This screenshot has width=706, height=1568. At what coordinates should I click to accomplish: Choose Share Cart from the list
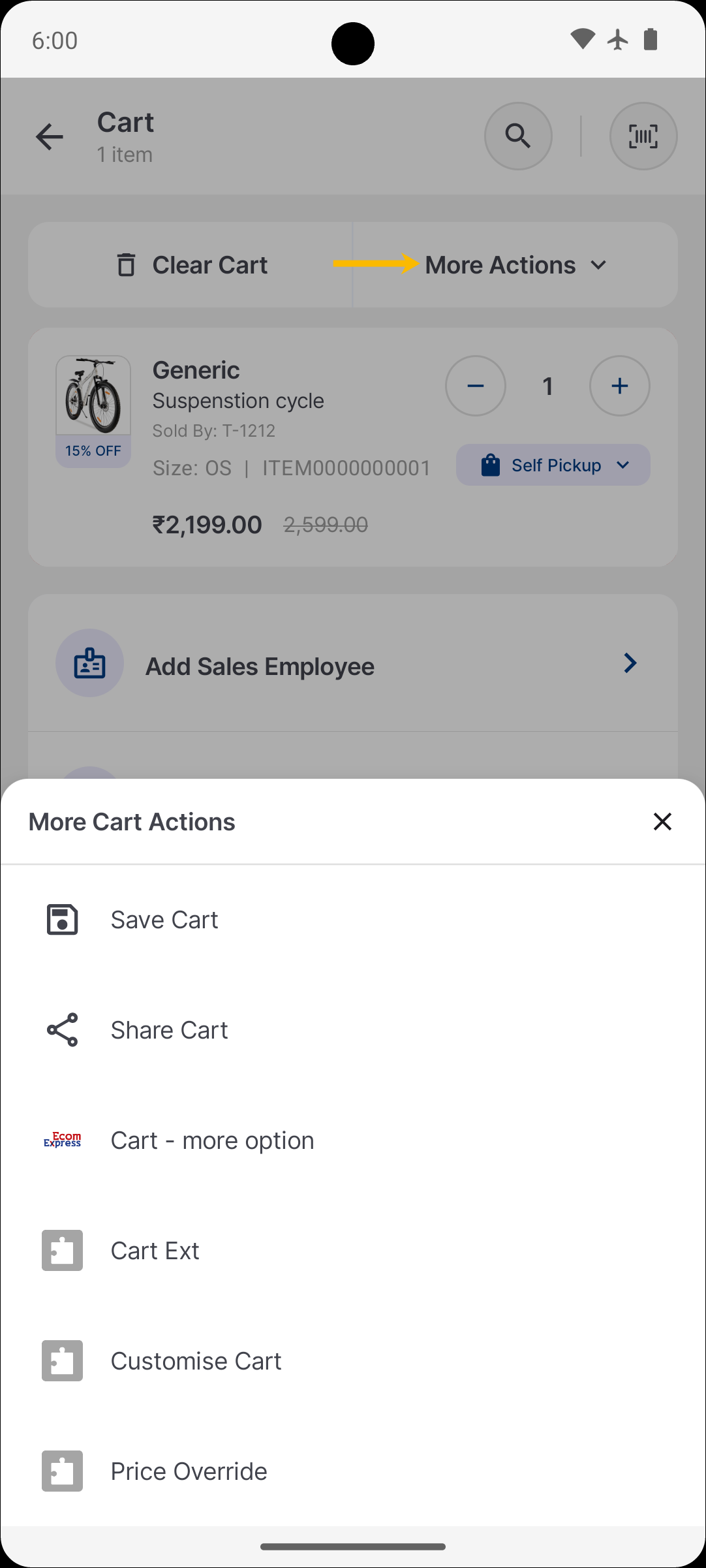pyautogui.click(x=169, y=1030)
